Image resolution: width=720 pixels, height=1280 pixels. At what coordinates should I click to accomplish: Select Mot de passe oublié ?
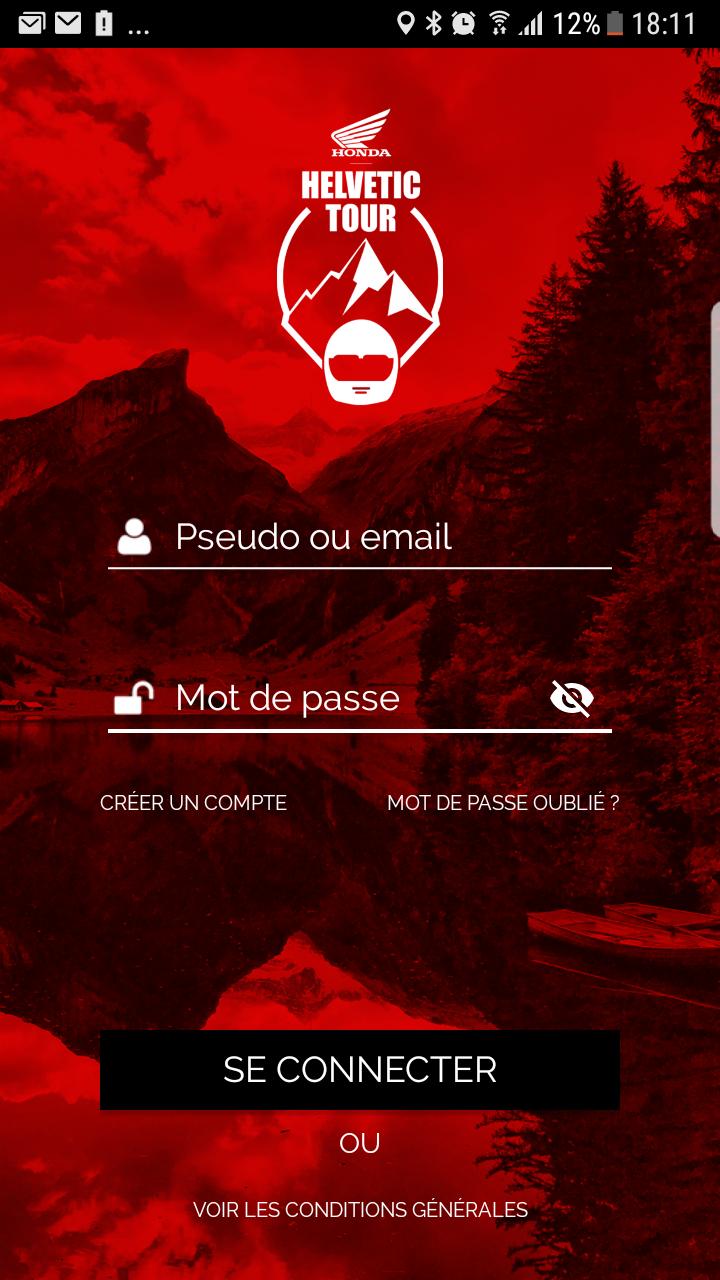click(503, 803)
